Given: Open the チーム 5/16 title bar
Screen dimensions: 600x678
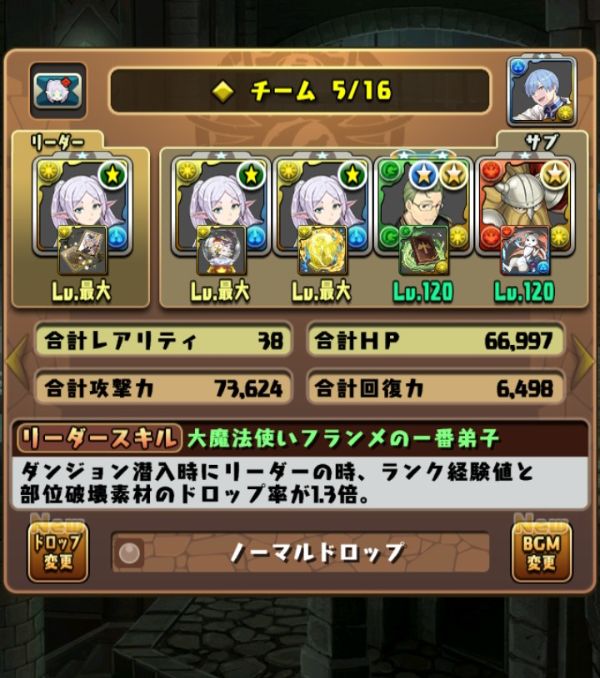Looking at the screenshot, I should [300, 91].
